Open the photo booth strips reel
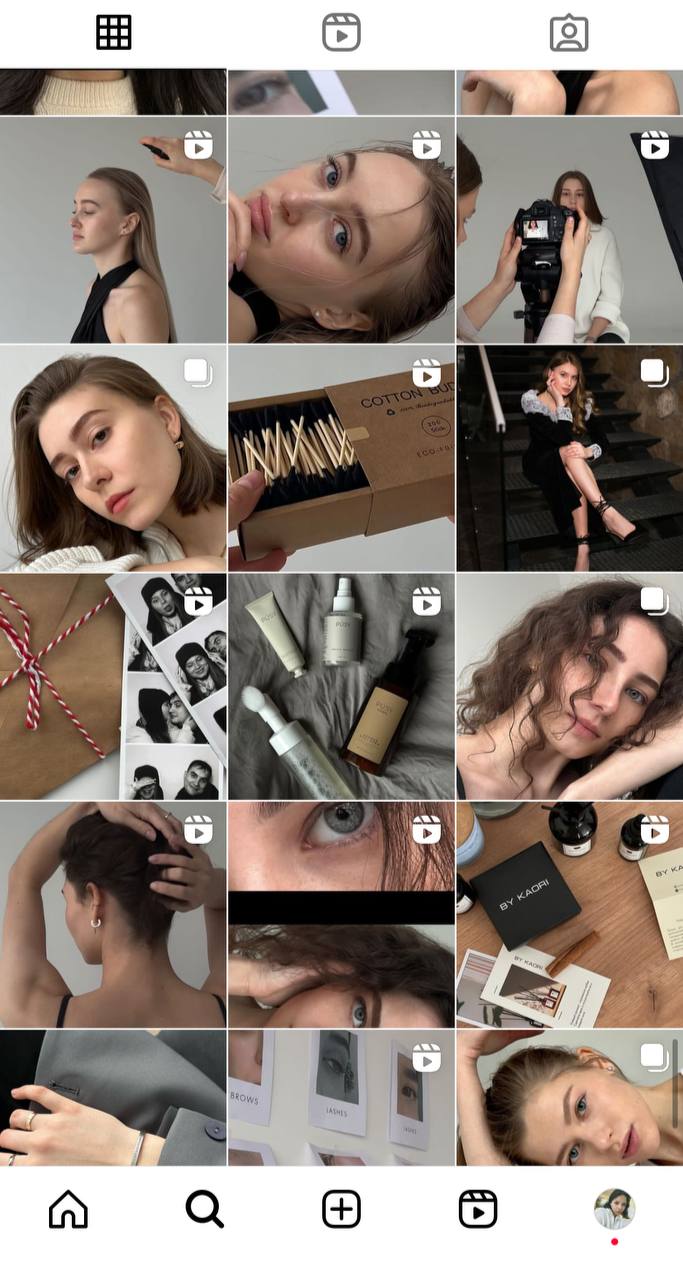683x1280 pixels. [113, 686]
